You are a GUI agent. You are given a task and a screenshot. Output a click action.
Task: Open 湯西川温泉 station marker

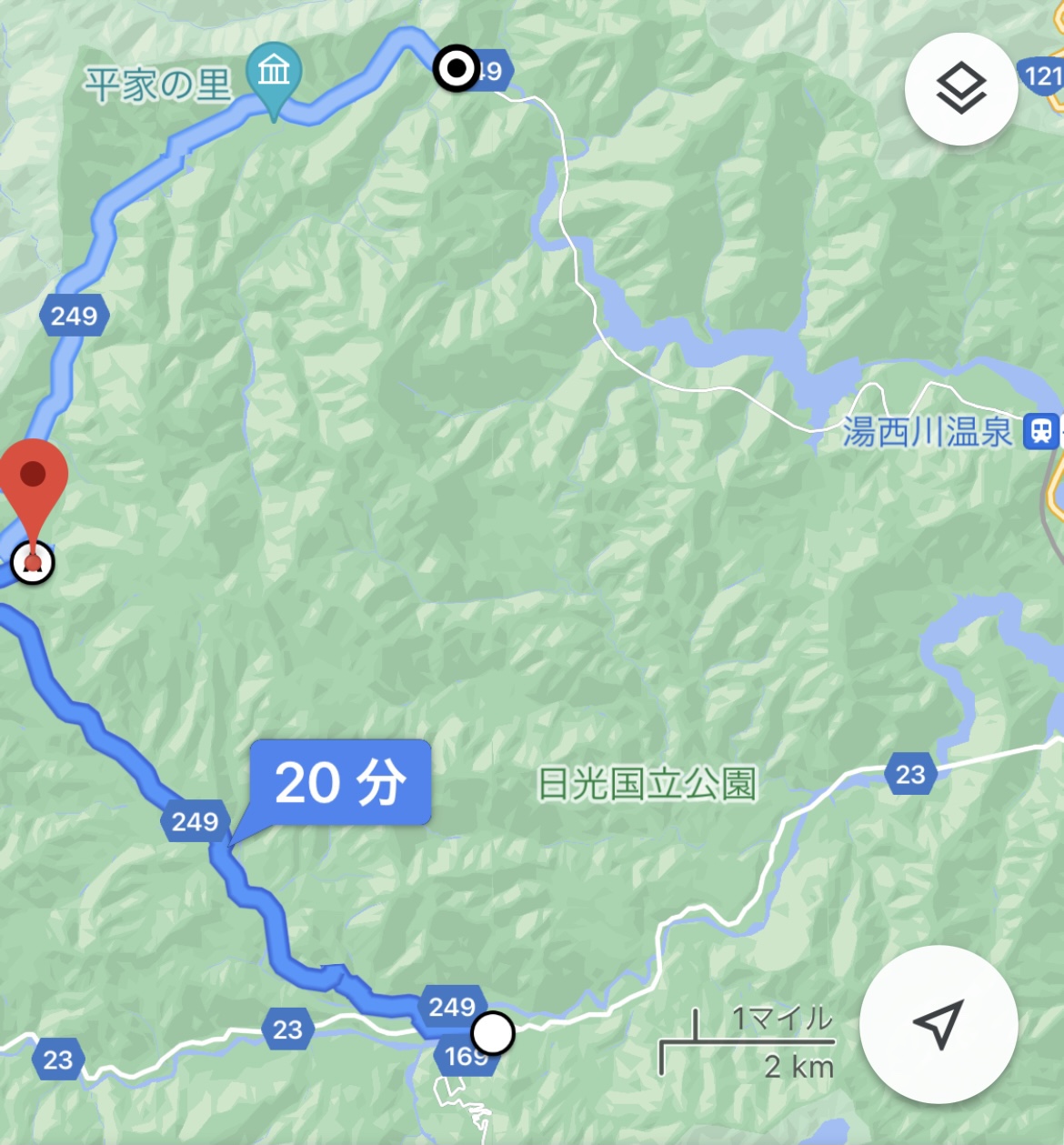point(1041,431)
